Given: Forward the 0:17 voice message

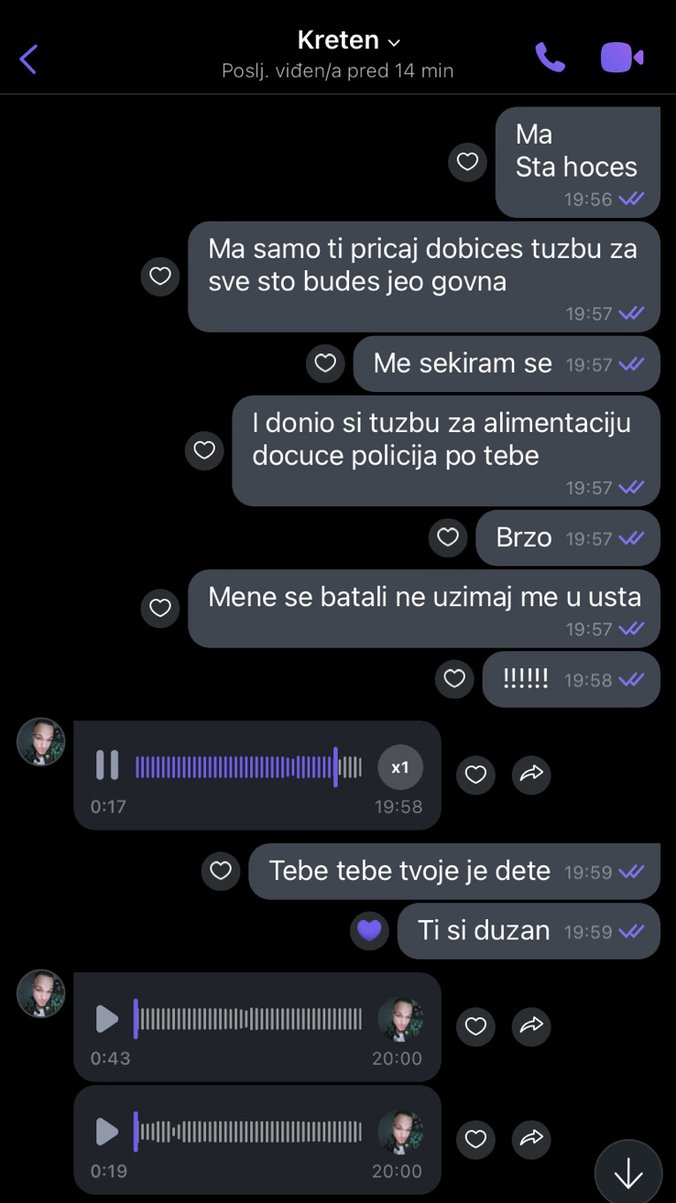Looking at the screenshot, I should (x=531, y=774).
